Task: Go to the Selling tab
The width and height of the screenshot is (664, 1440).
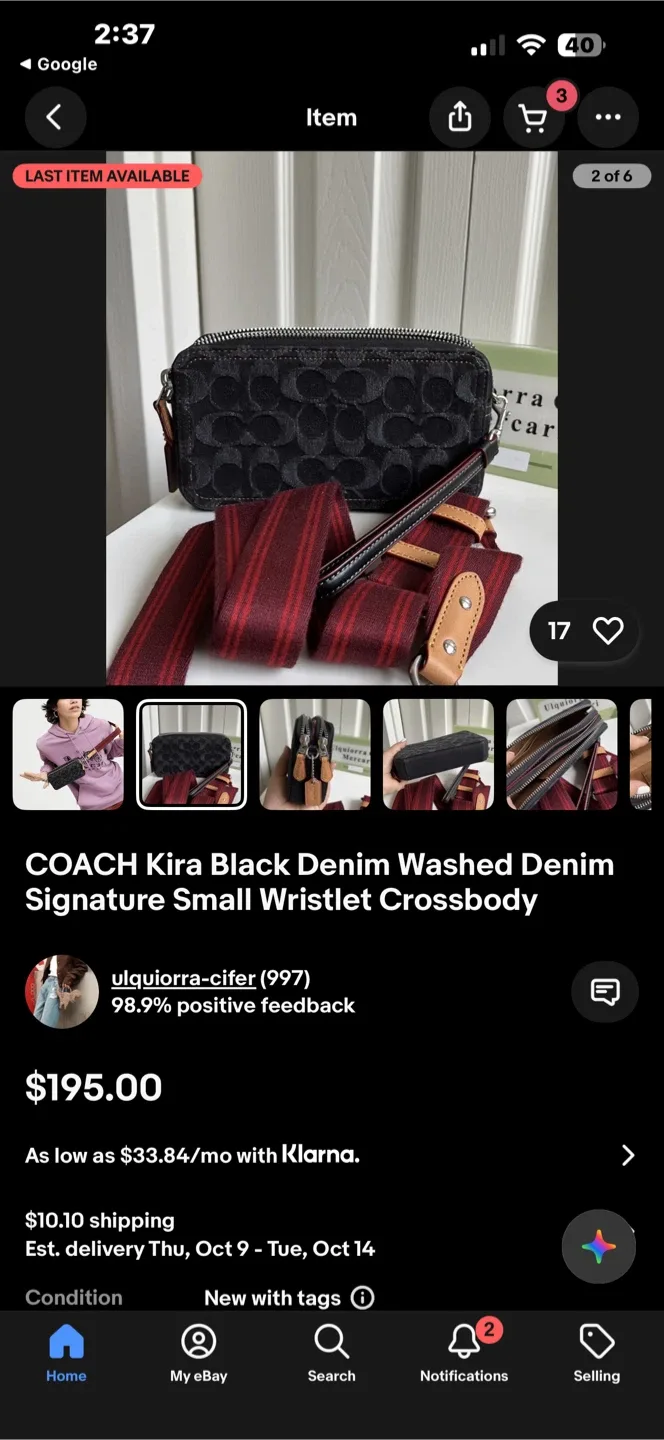Action: tap(596, 1354)
